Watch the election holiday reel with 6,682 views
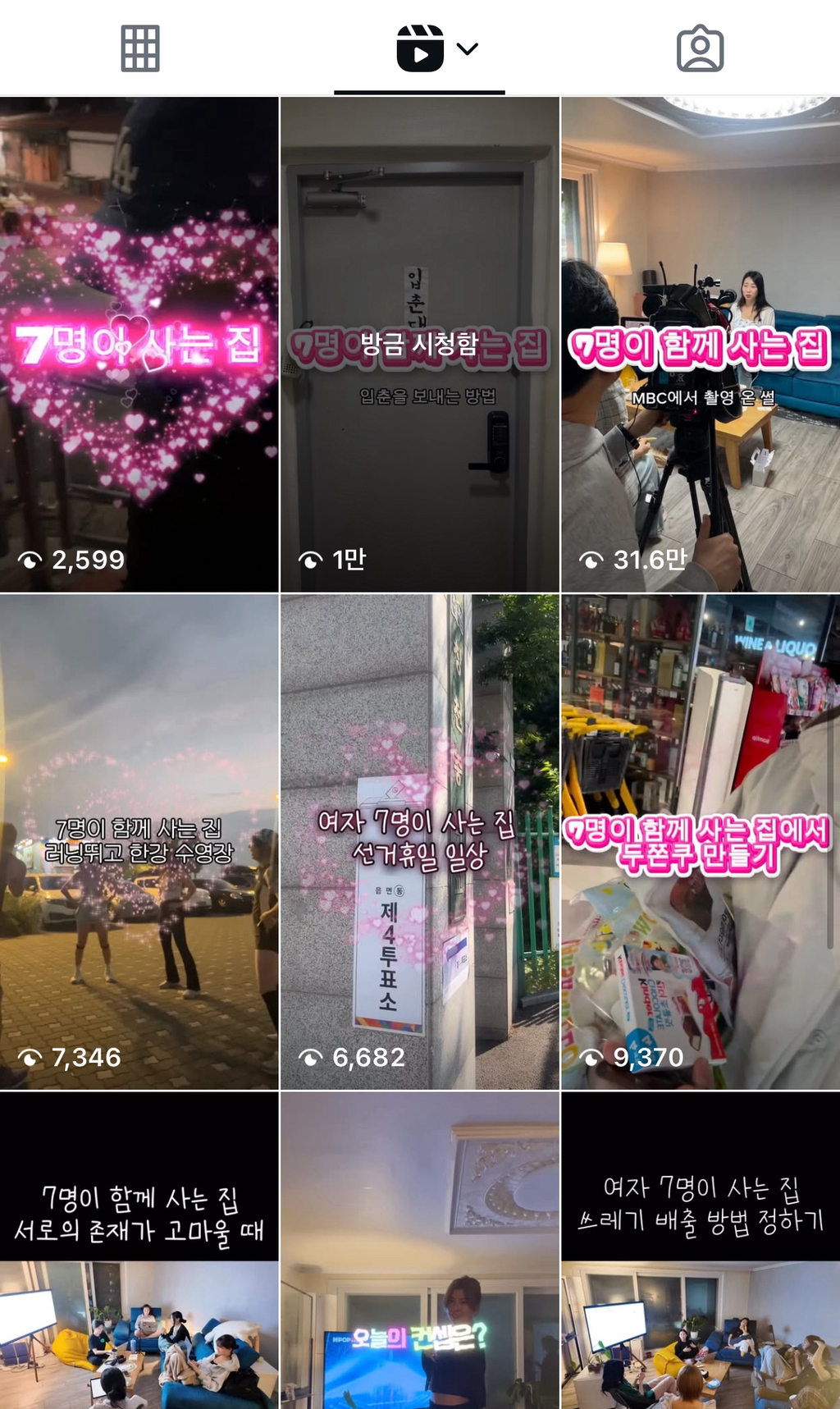 [420, 842]
